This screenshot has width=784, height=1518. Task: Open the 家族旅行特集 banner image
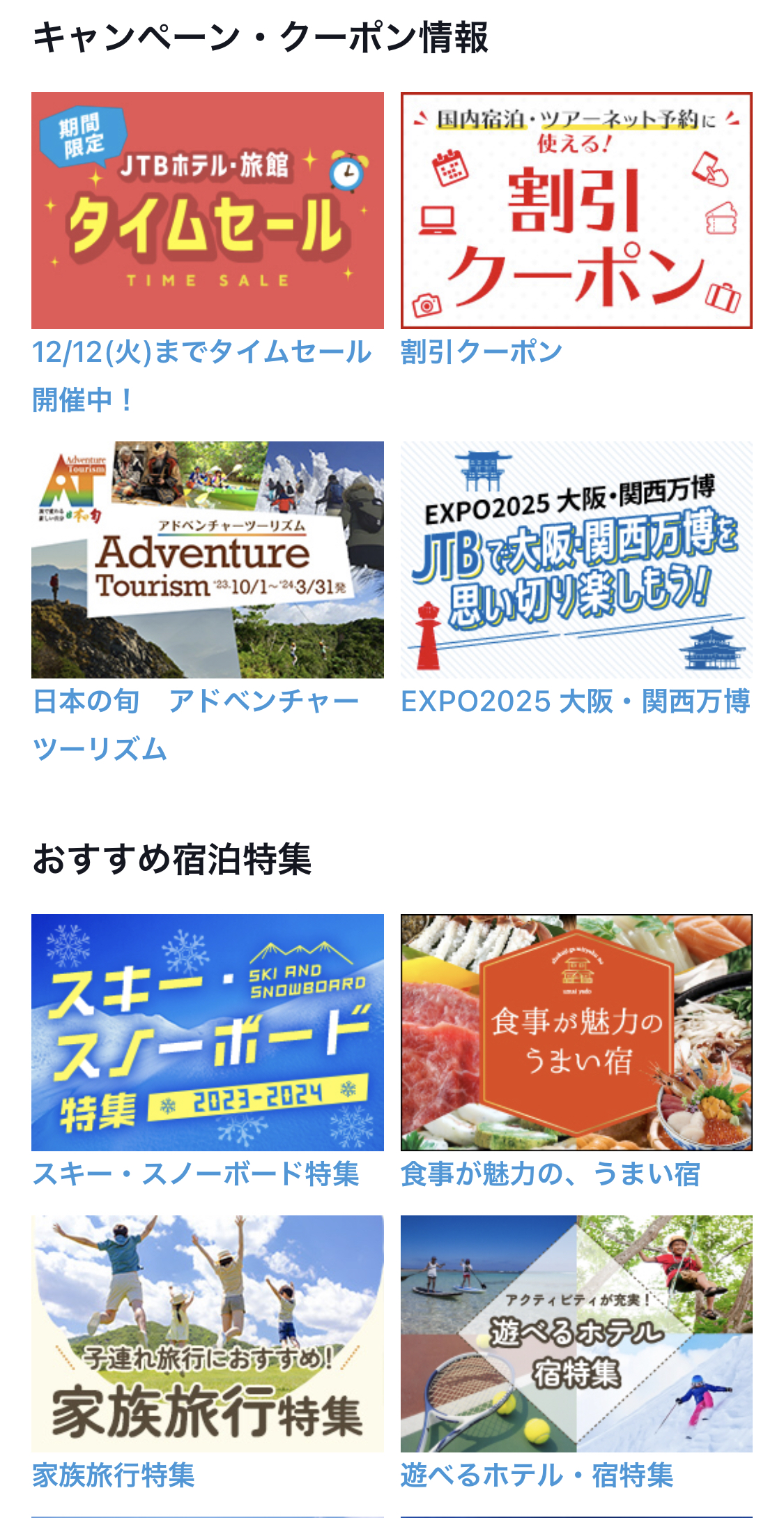coord(207,1333)
